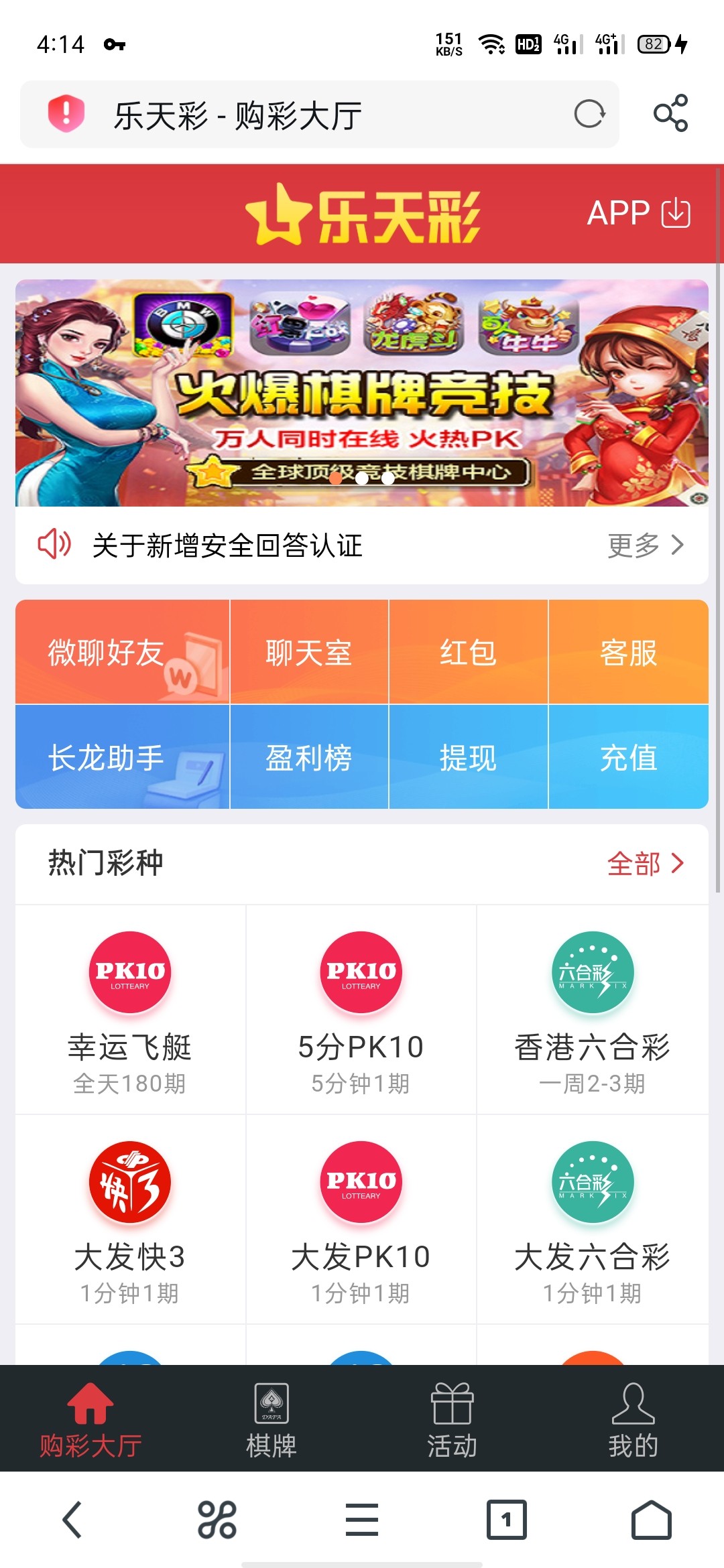
Task: Show 全部 lottery types
Action: pos(645,864)
